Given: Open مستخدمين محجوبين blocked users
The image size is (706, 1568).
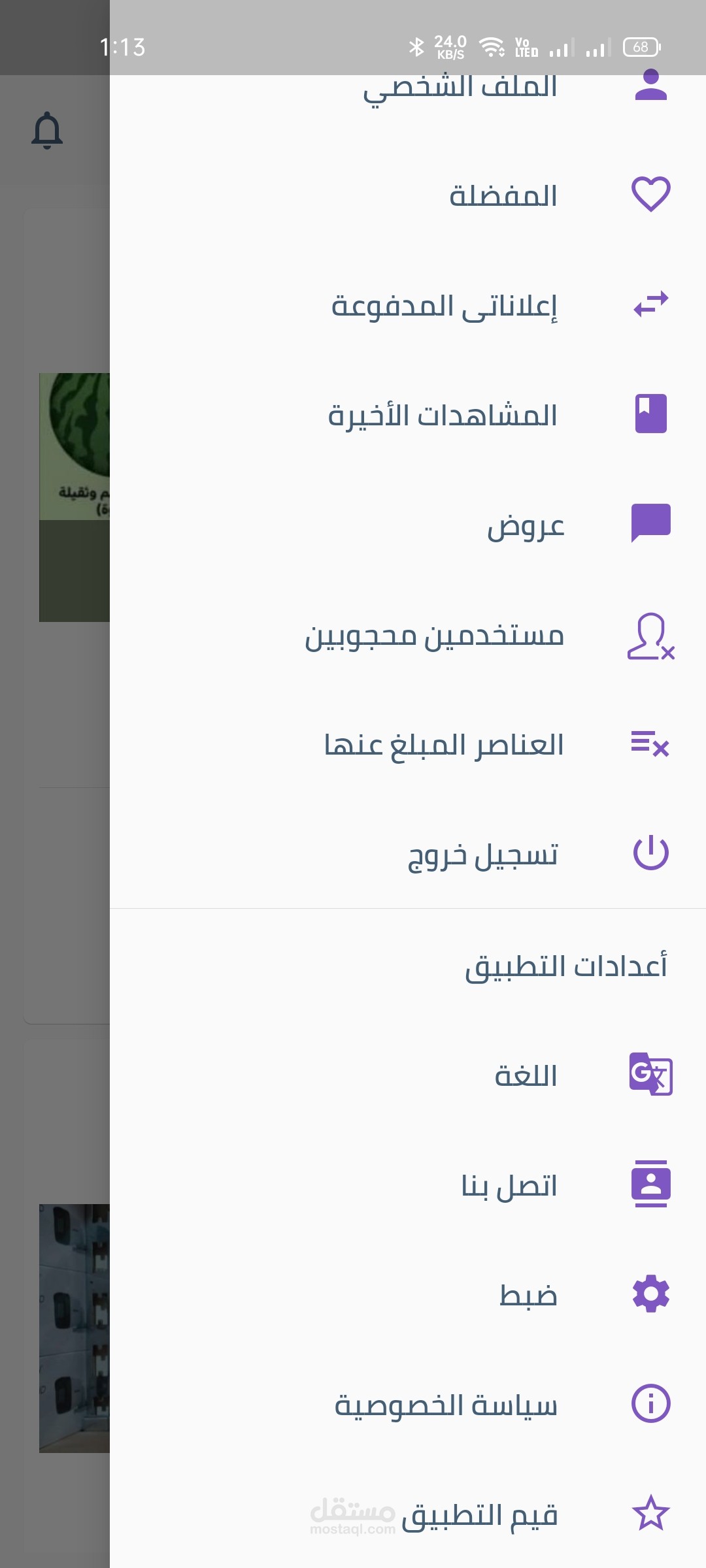Looking at the screenshot, I should point(434,635).
